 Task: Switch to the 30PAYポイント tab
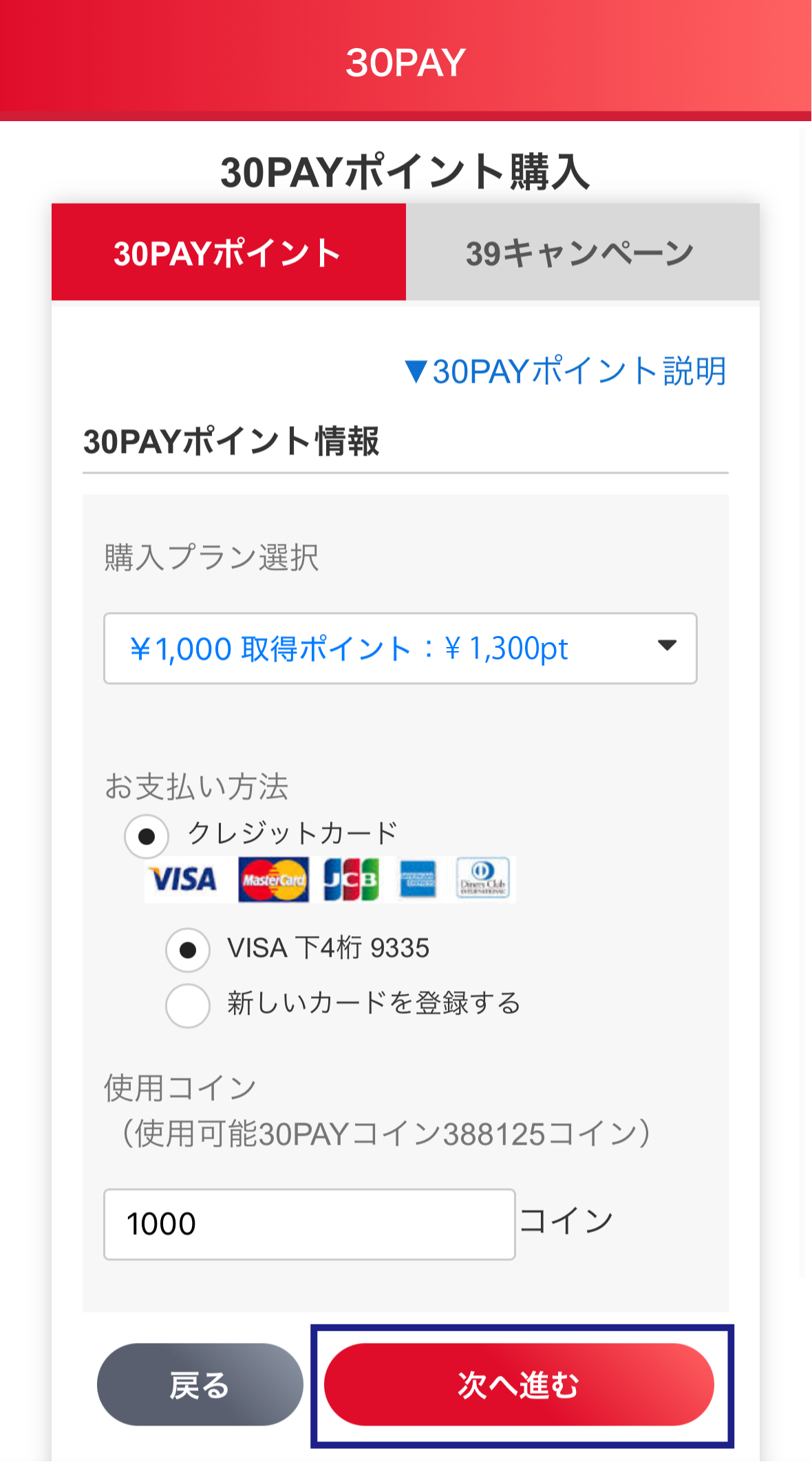point(228,253)
